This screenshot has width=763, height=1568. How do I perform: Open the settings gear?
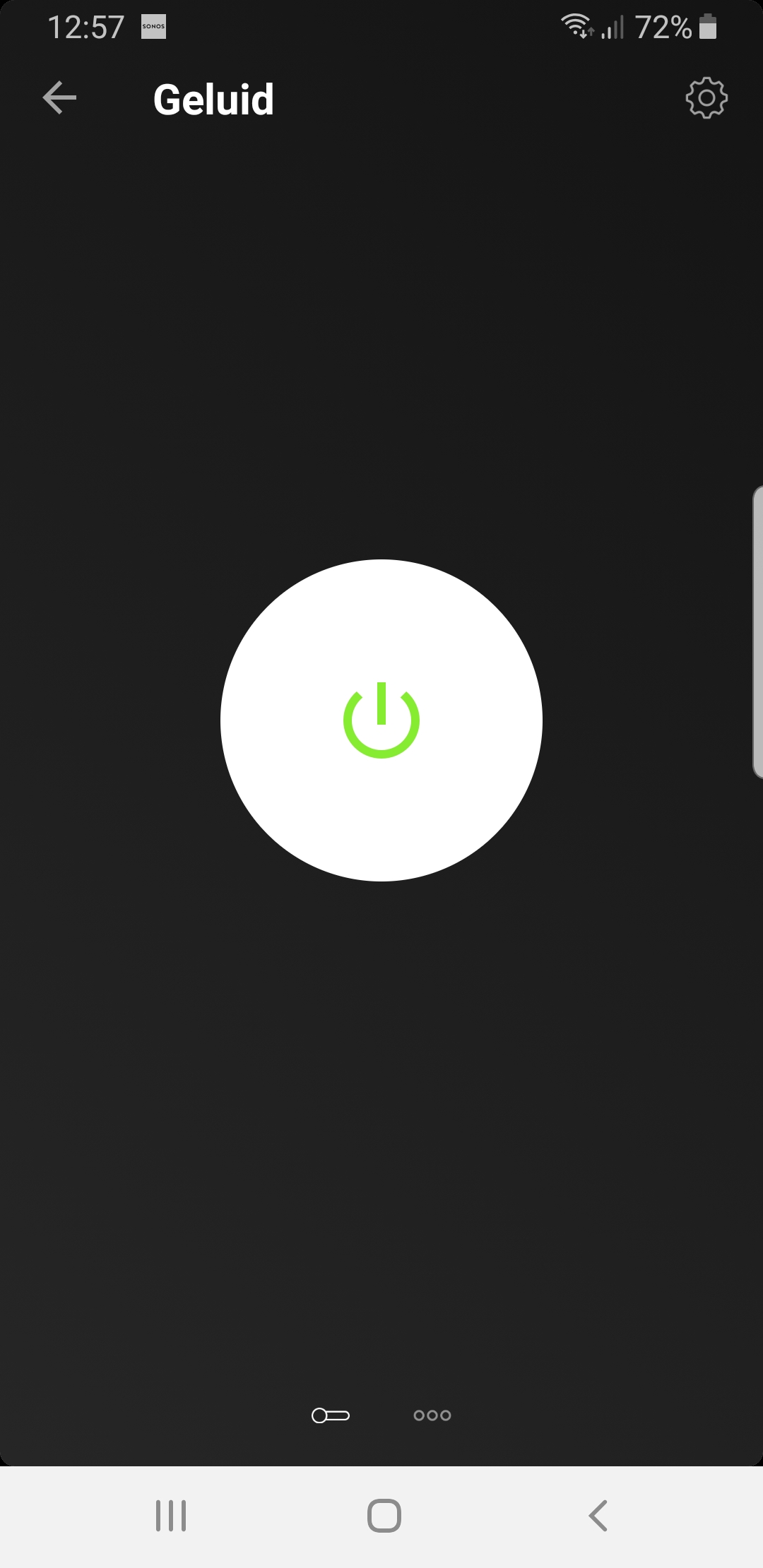point(706,98)
